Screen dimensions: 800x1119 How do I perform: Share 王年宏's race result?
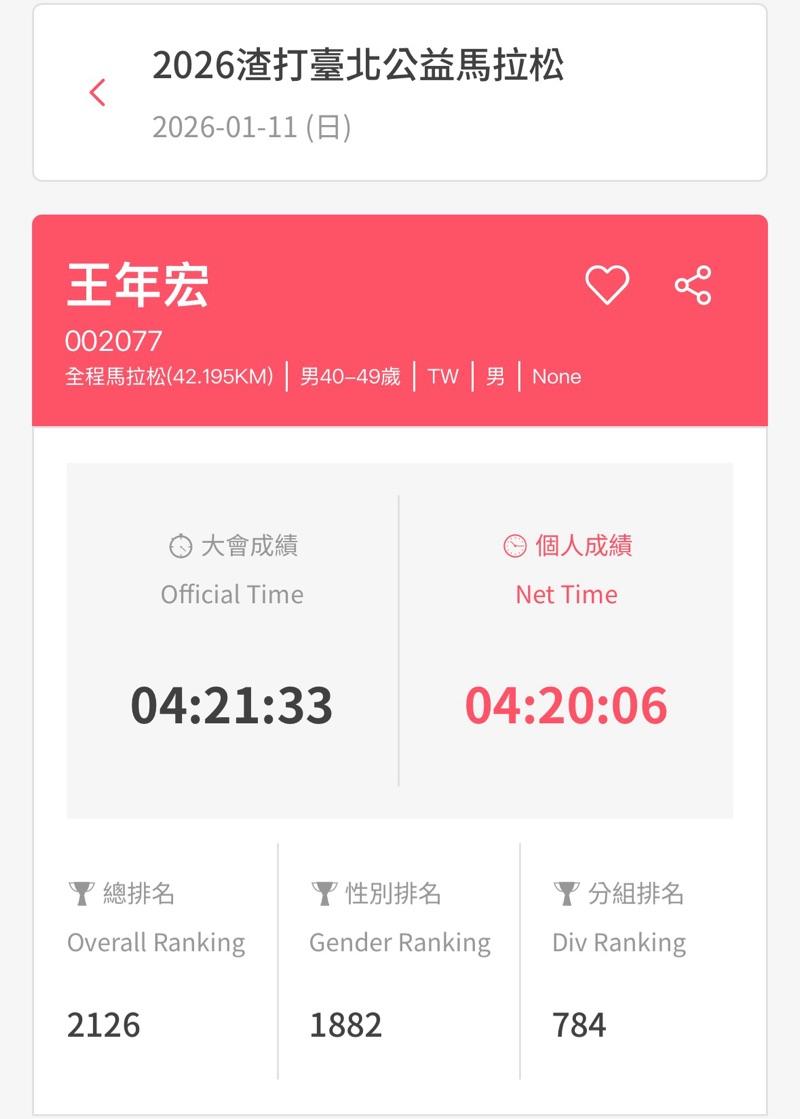click(693, 285)
